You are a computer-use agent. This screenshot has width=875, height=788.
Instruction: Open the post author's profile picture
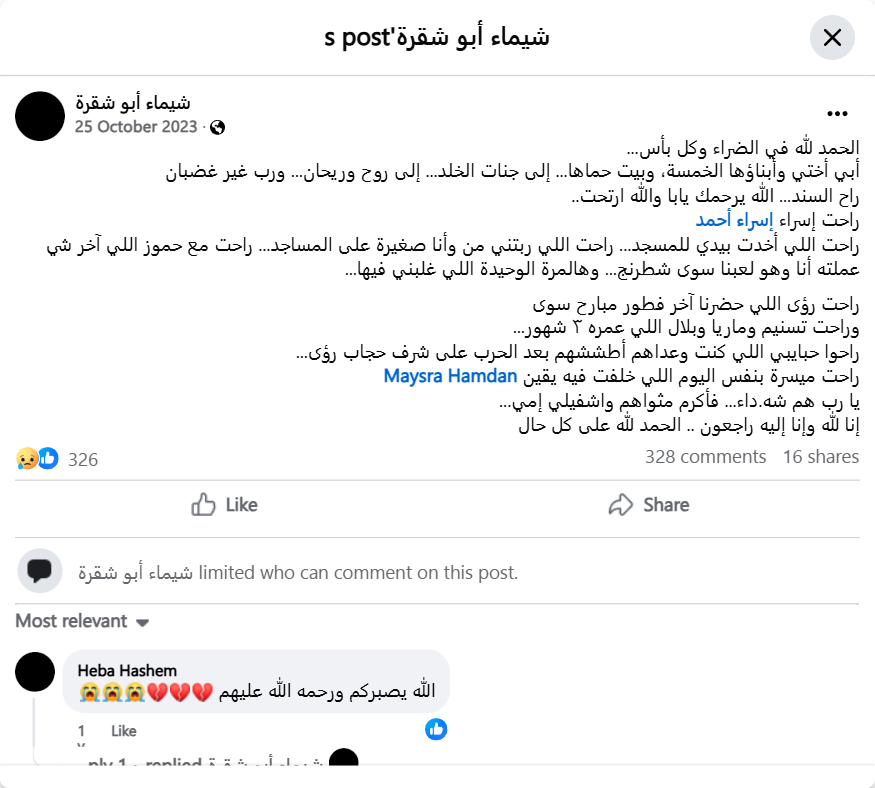40,115
